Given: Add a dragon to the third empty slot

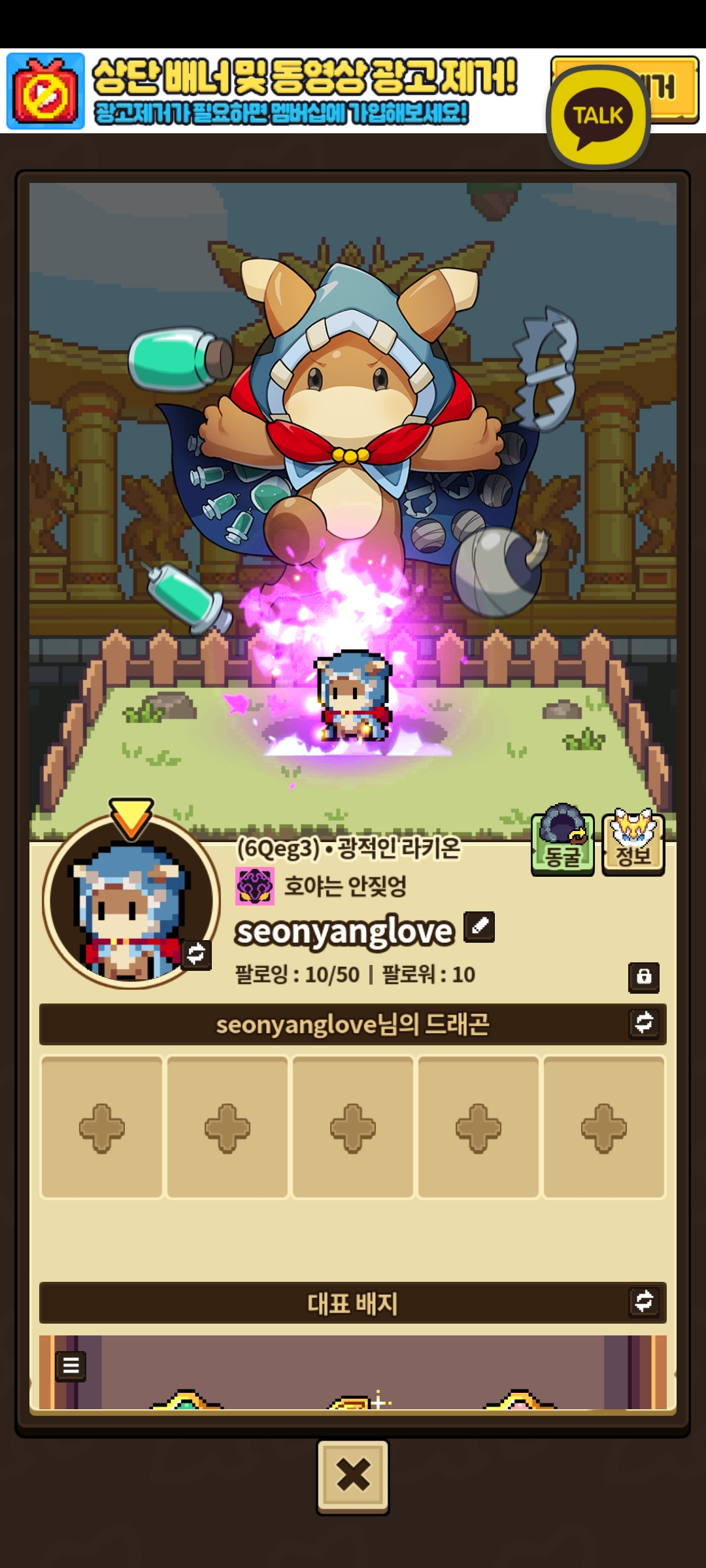Looking at the screenshot, I should [353, 1128].
